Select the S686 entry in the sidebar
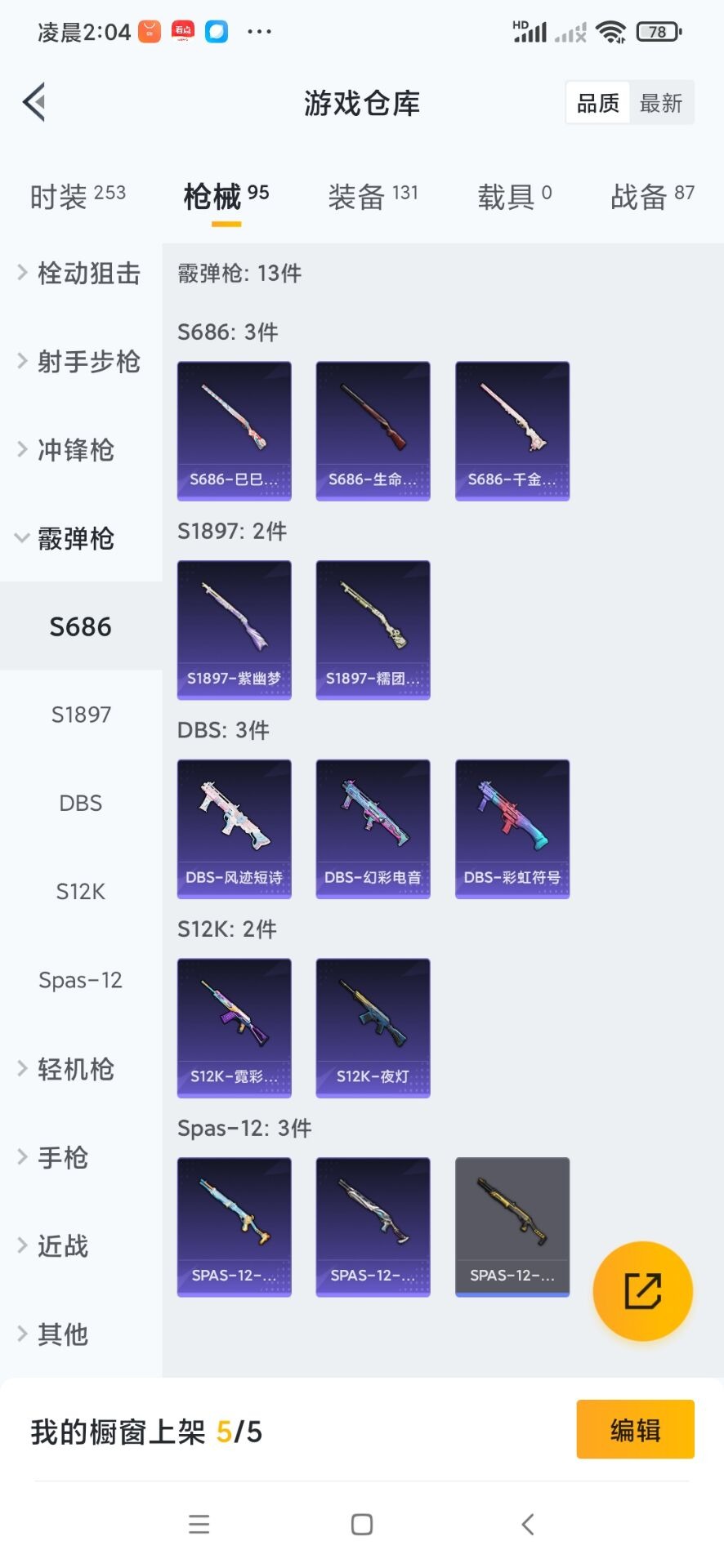The width and height of the screenshot is (724, 1568). pyautogui.click(x=80, y=626)
